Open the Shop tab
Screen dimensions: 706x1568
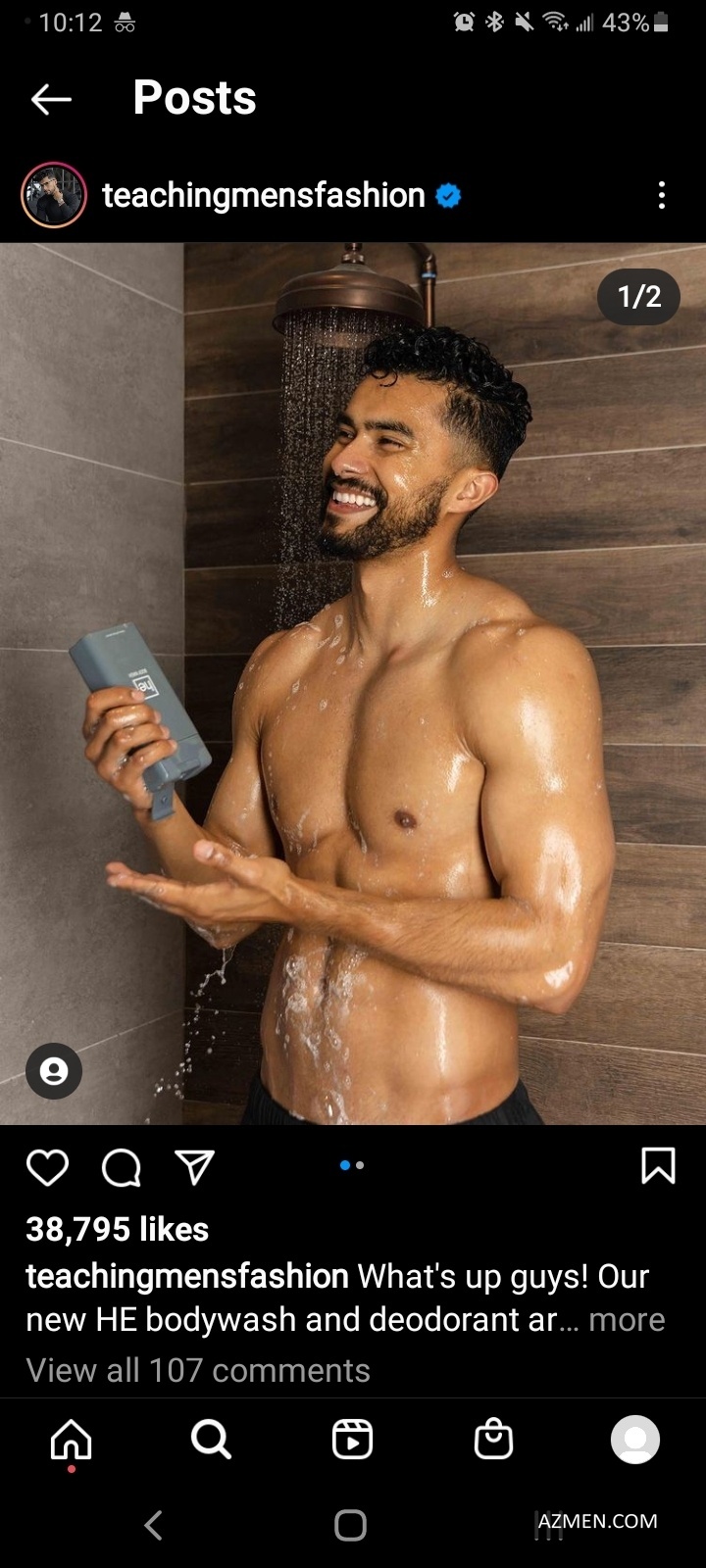[493, 1440]
